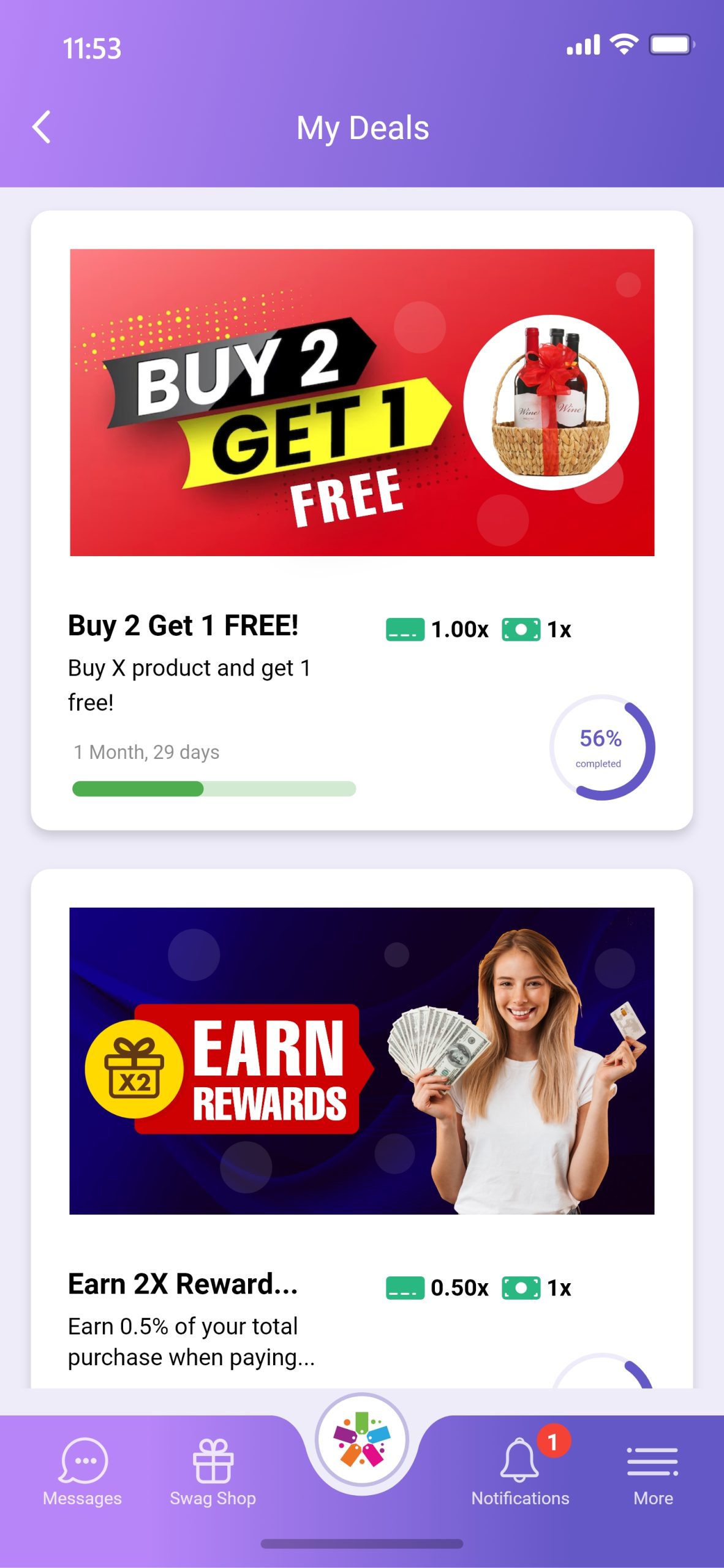Open the Swag Shop tab
Screen dimensions: 724x1568
click(213, 1471)
